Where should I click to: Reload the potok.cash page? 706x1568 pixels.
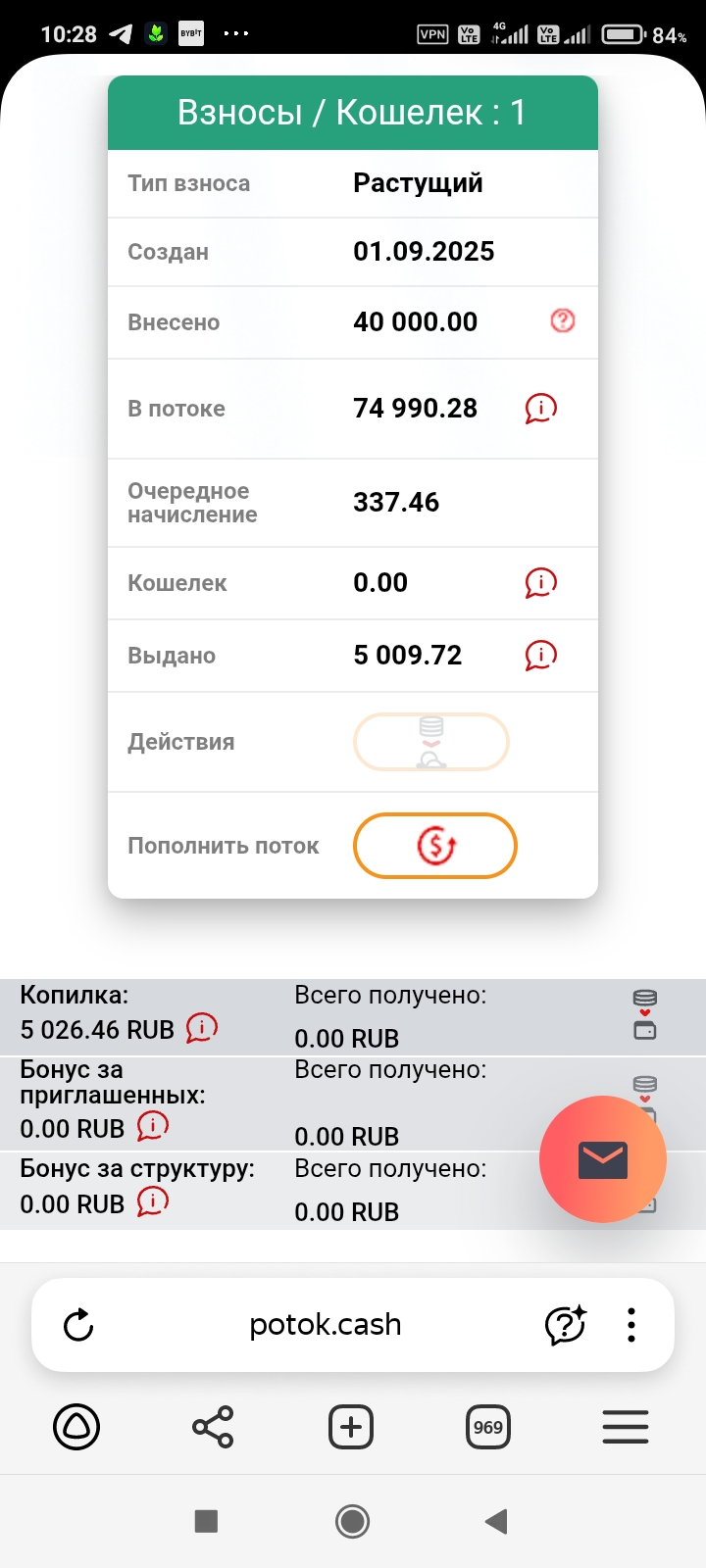pyautogui.click(x=78, y=1325)
